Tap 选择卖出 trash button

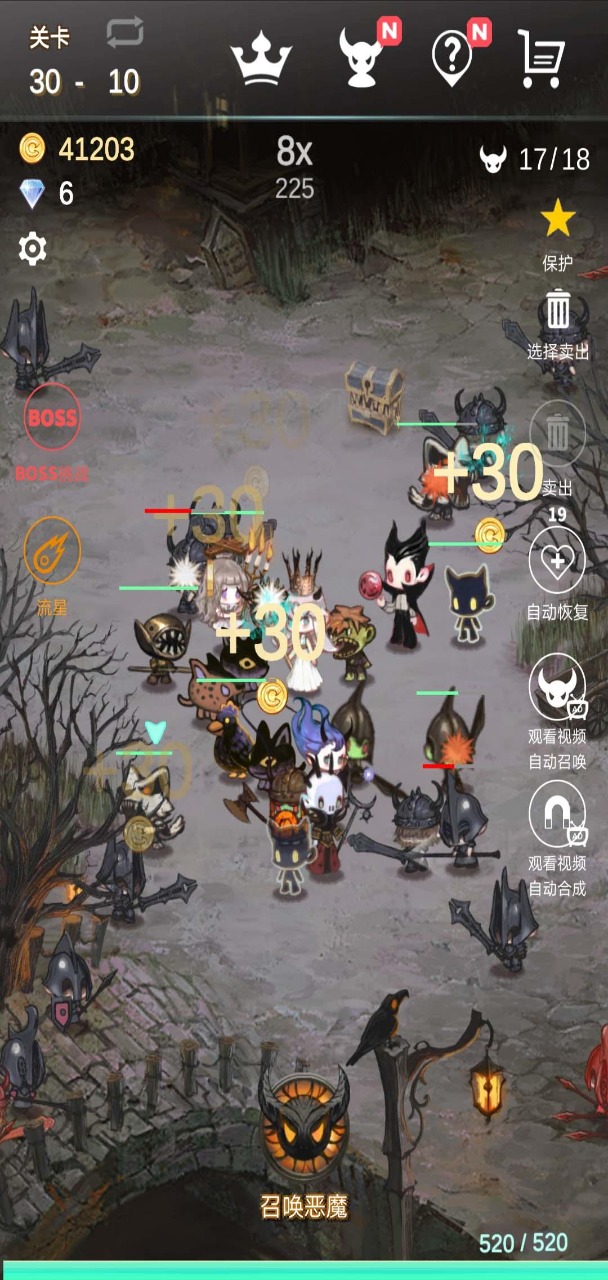tap(558, 312)
